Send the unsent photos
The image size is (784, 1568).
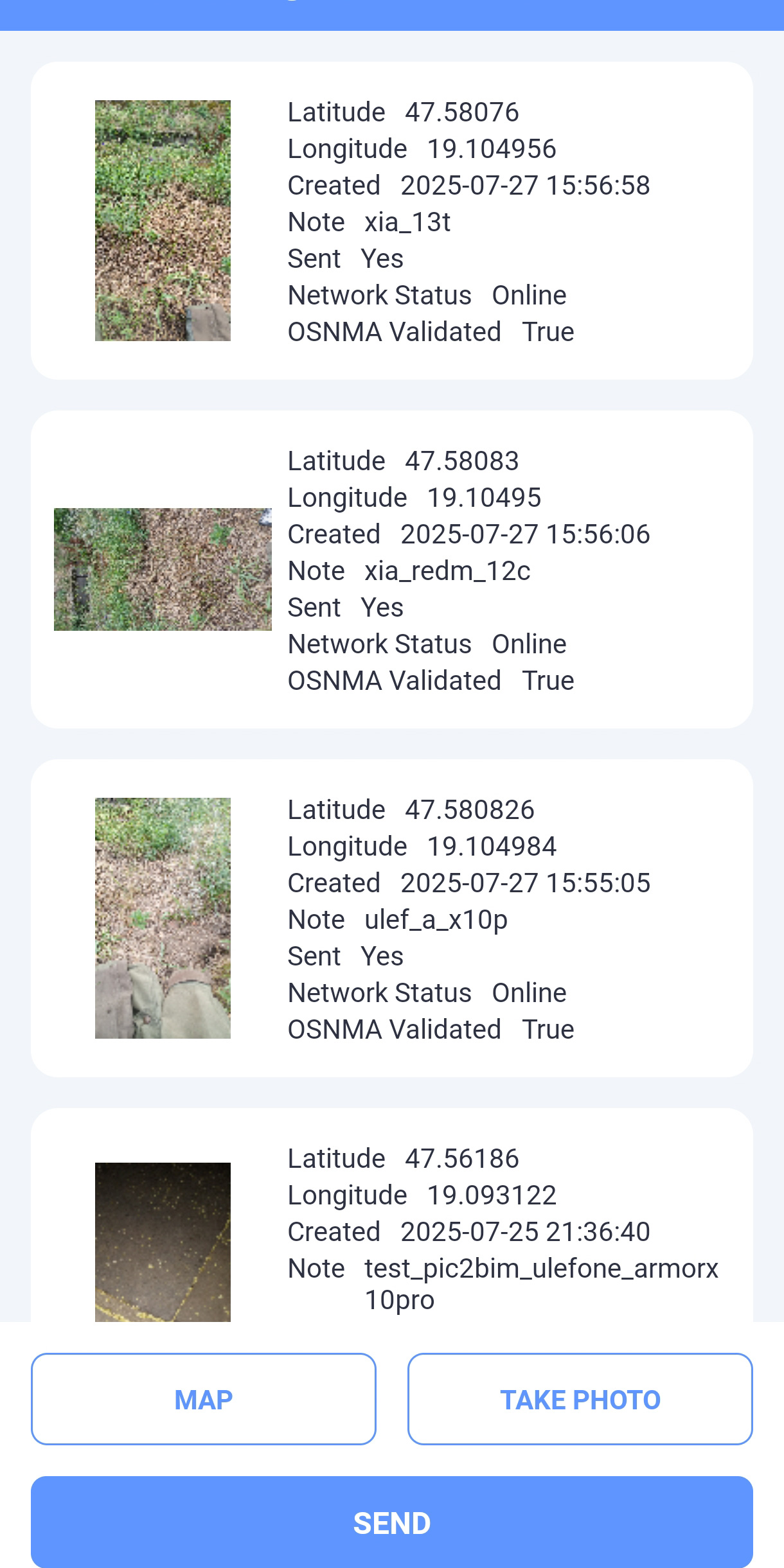point(391,1522)
